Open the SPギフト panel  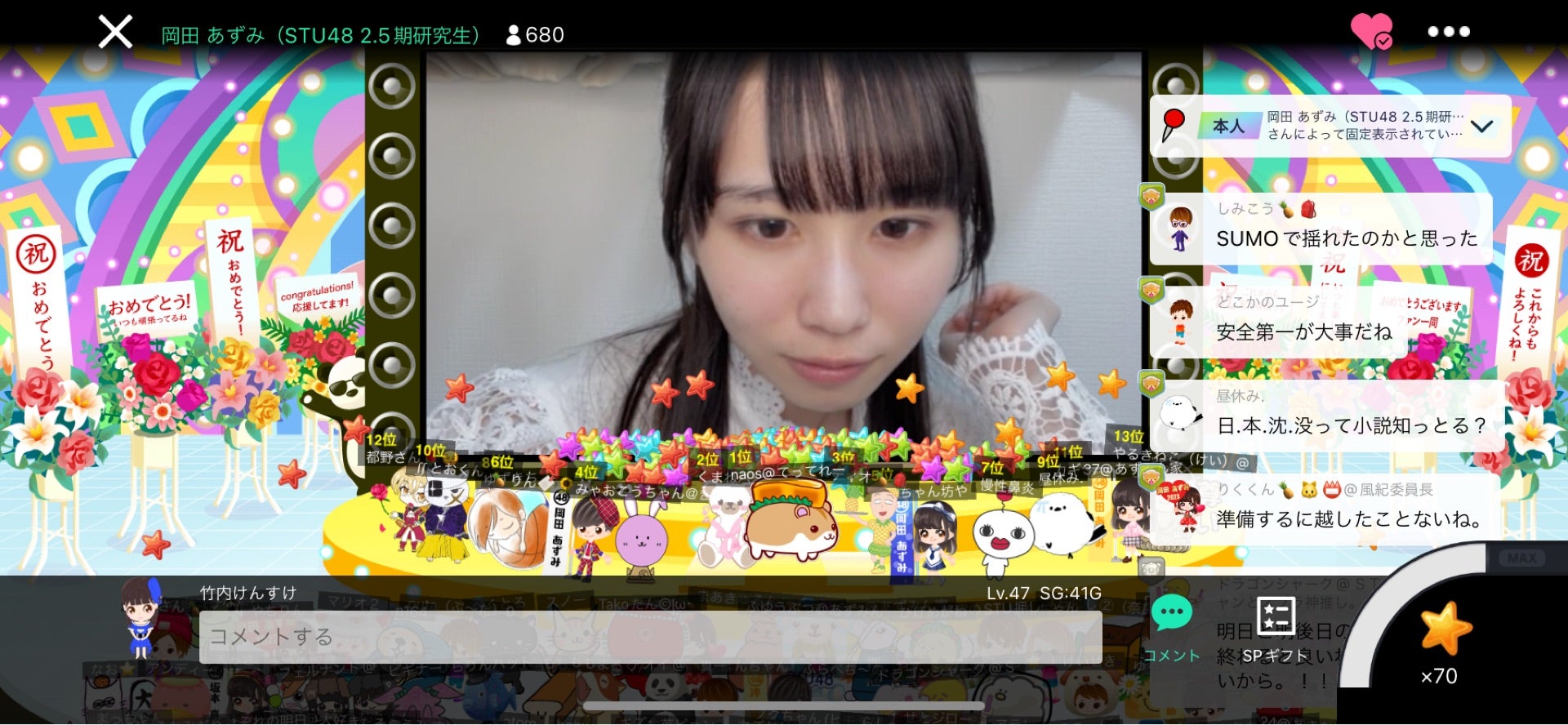[1276, 629]
